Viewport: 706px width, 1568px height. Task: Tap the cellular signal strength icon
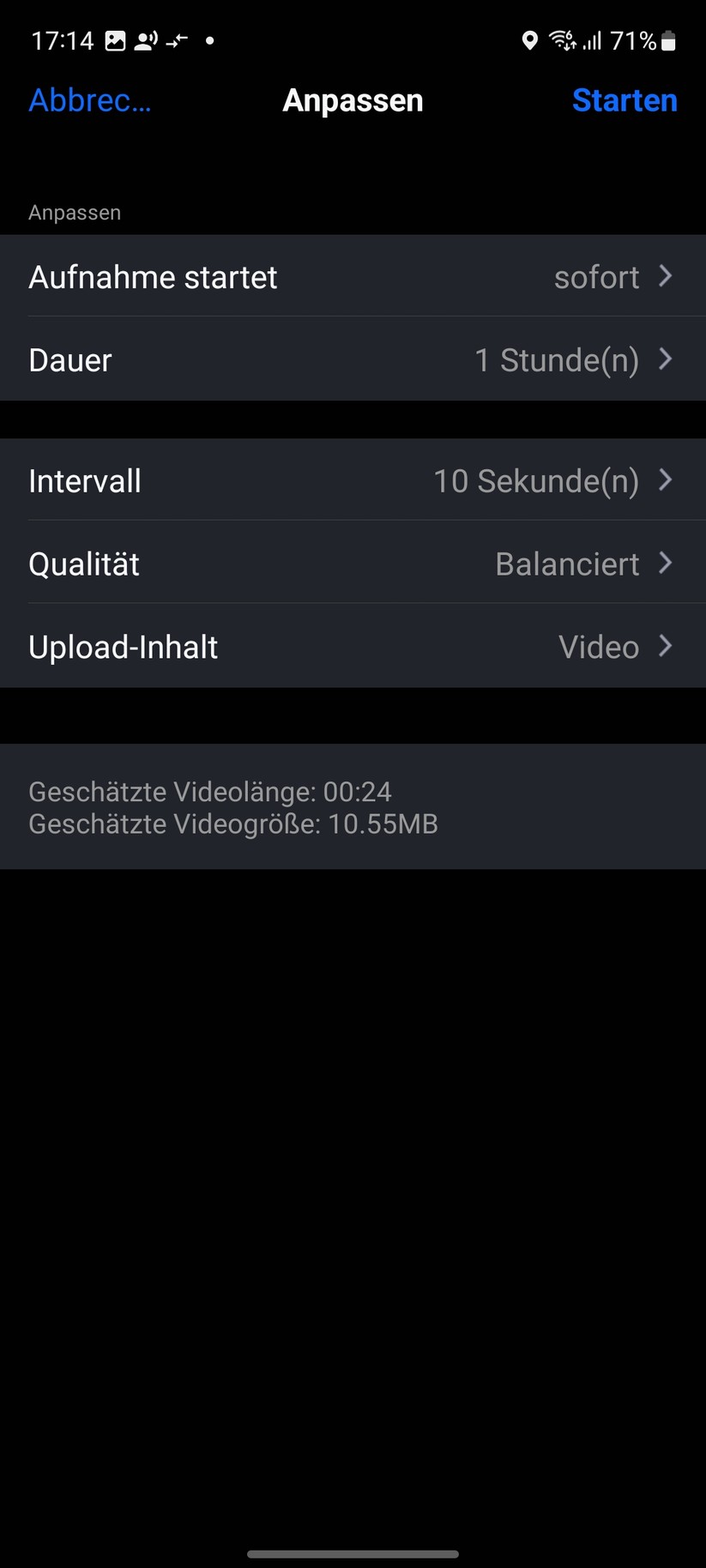[591, 39]
